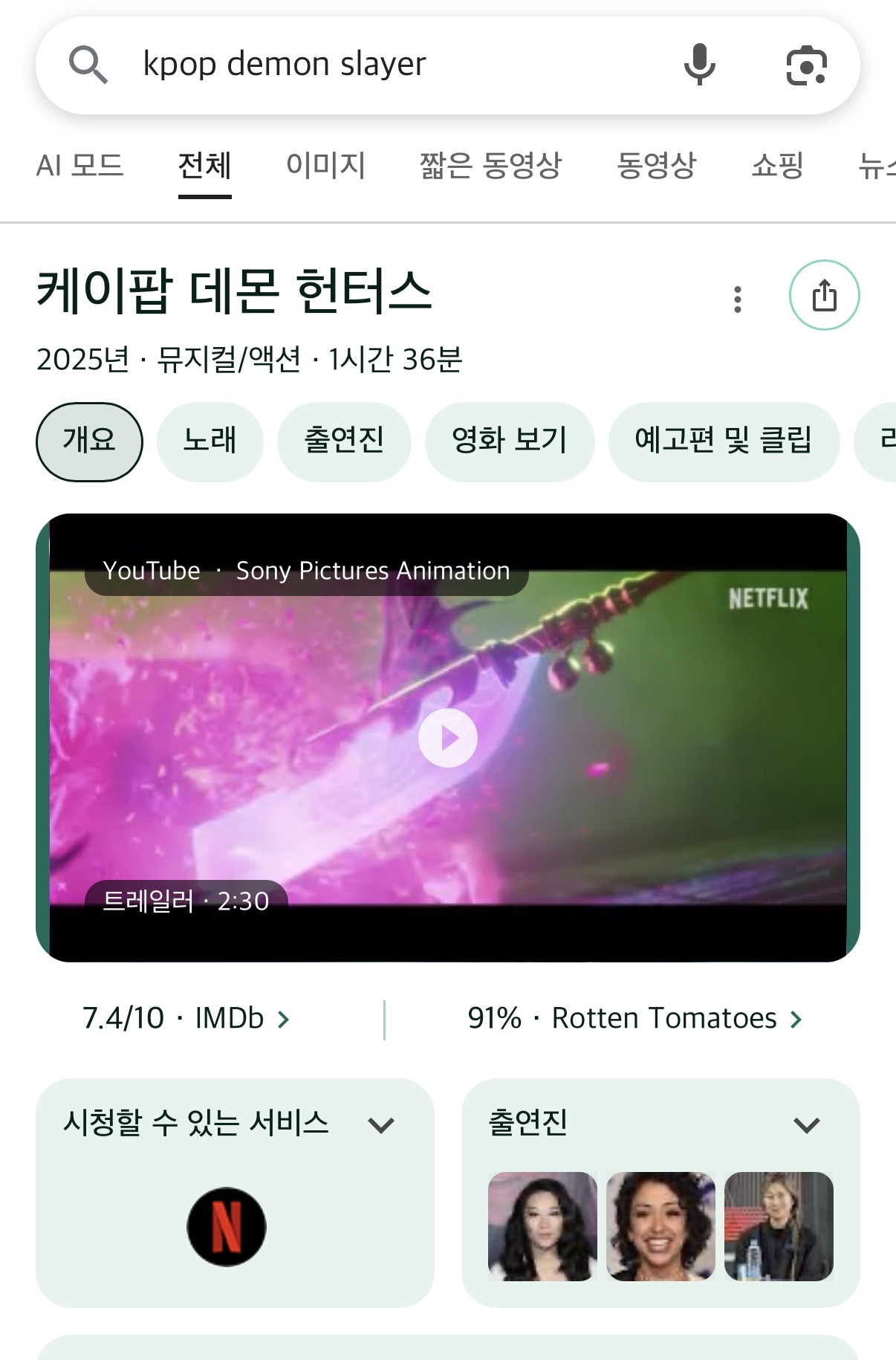Open the Rotten Tomatoes 91% link

(635, 1018)
